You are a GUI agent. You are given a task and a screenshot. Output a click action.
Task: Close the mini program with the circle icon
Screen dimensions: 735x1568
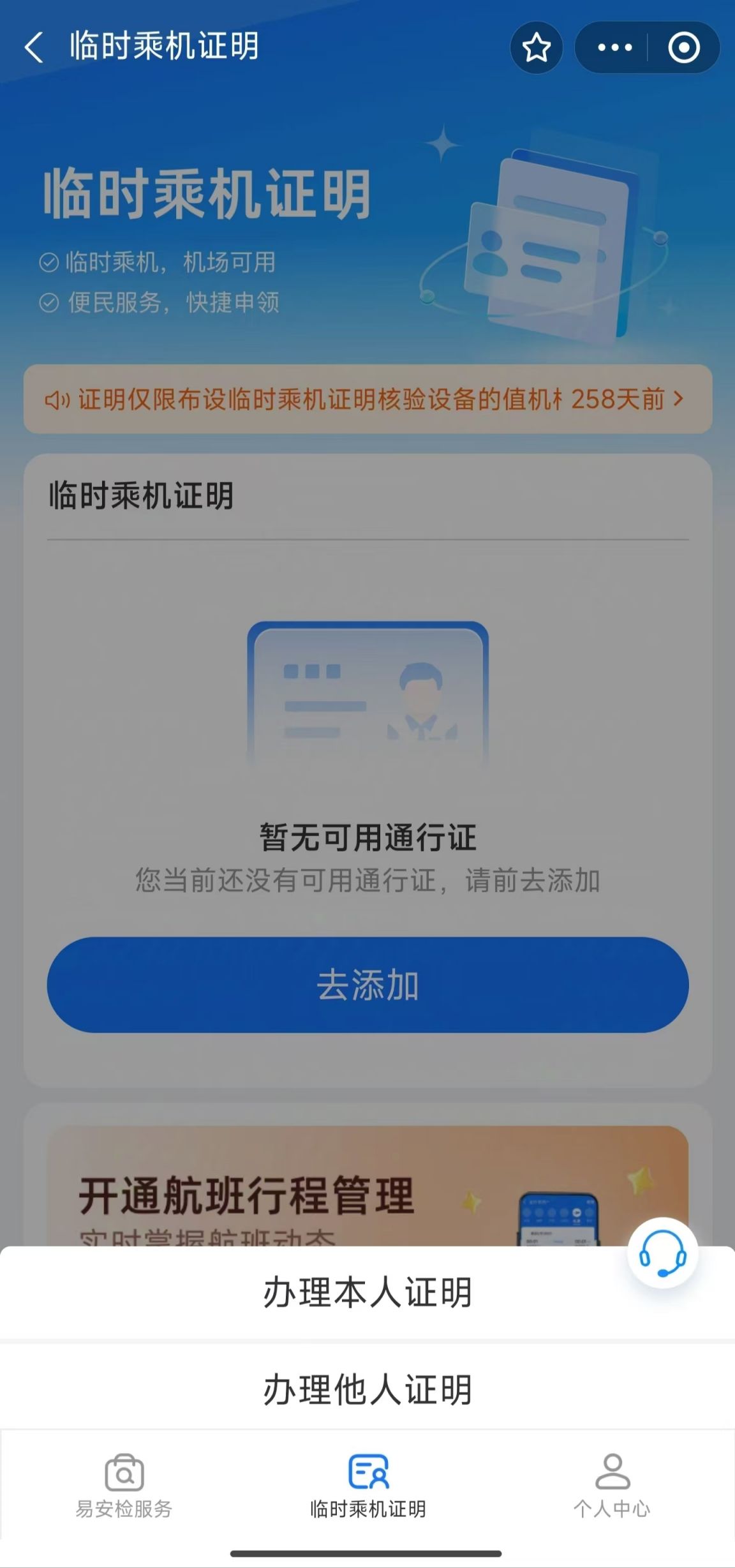(683, 48)
